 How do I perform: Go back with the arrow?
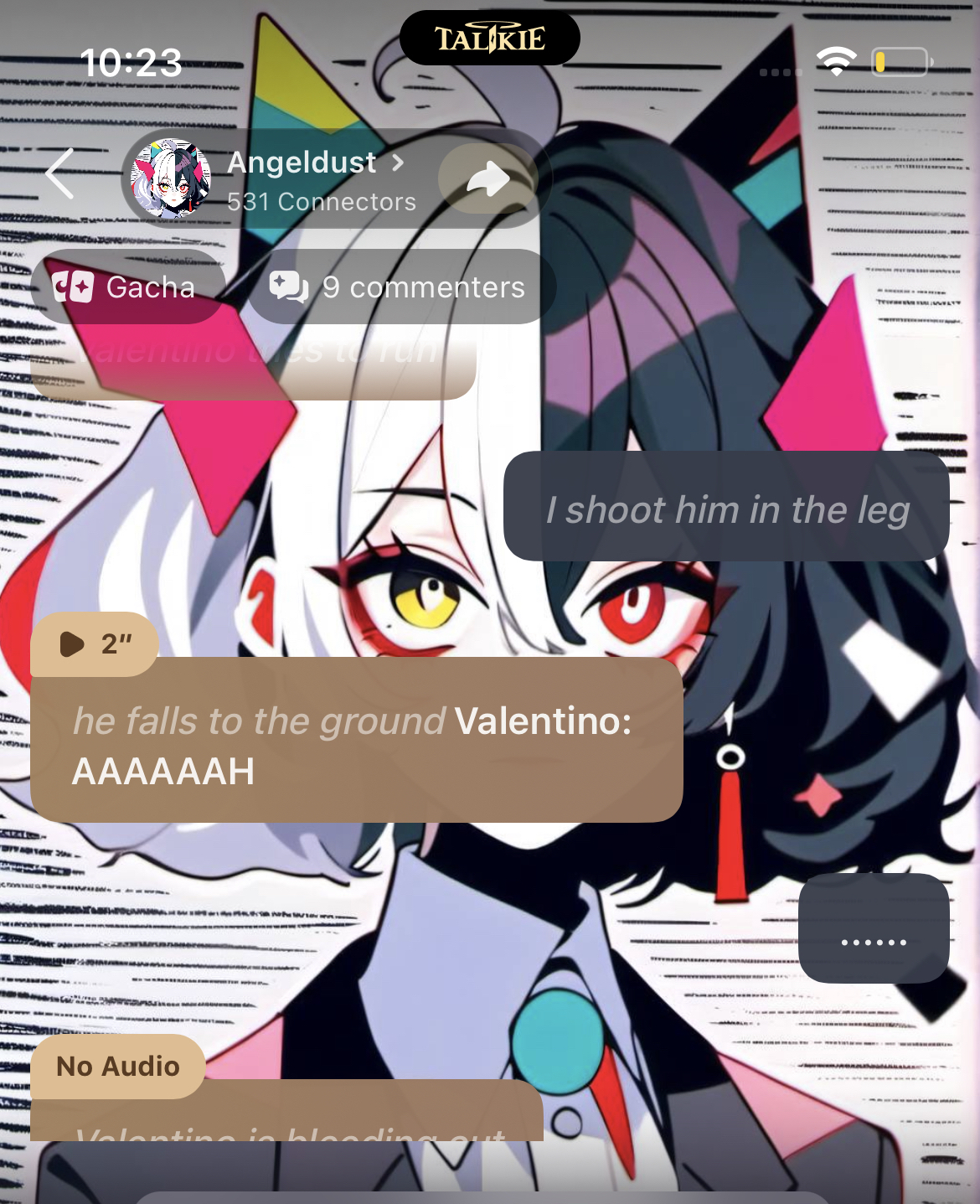pos(60,174)
